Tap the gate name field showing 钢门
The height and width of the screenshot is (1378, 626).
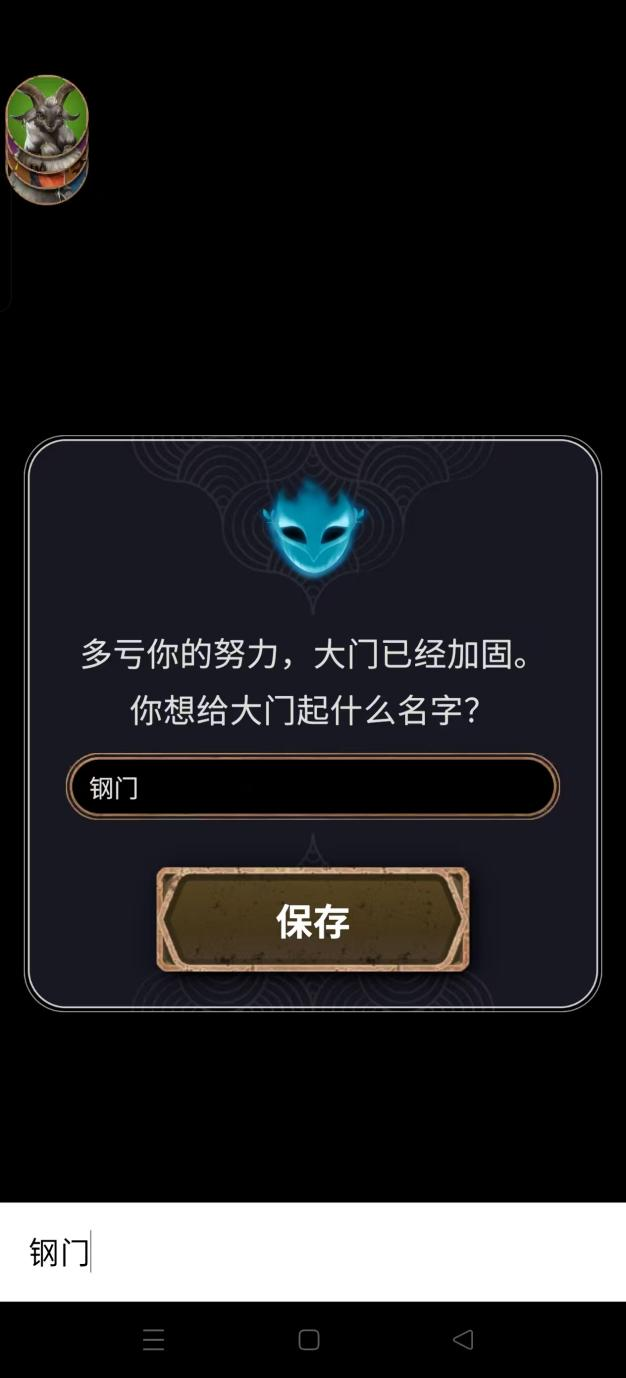coord(312,787)
